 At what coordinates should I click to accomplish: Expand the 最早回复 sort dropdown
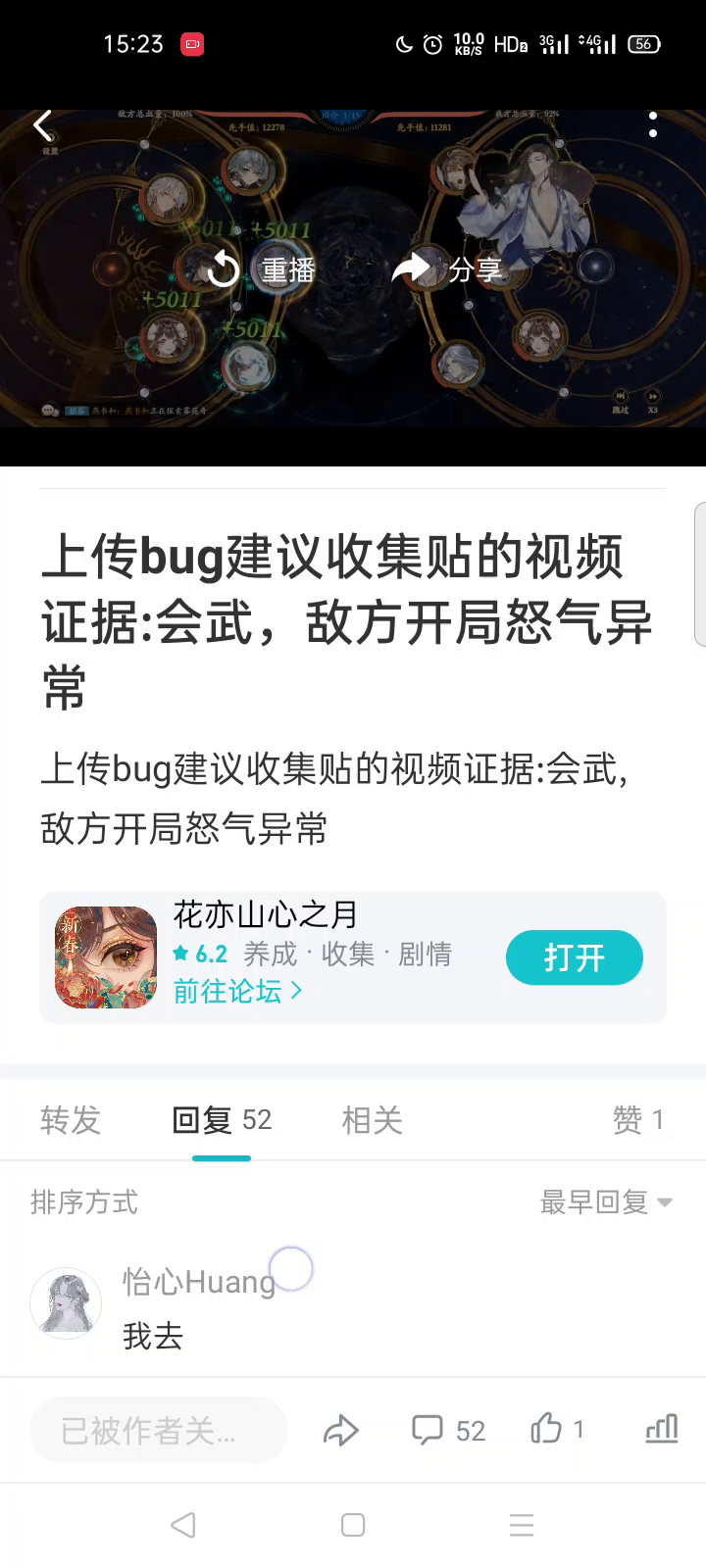tap(606, 1202)
